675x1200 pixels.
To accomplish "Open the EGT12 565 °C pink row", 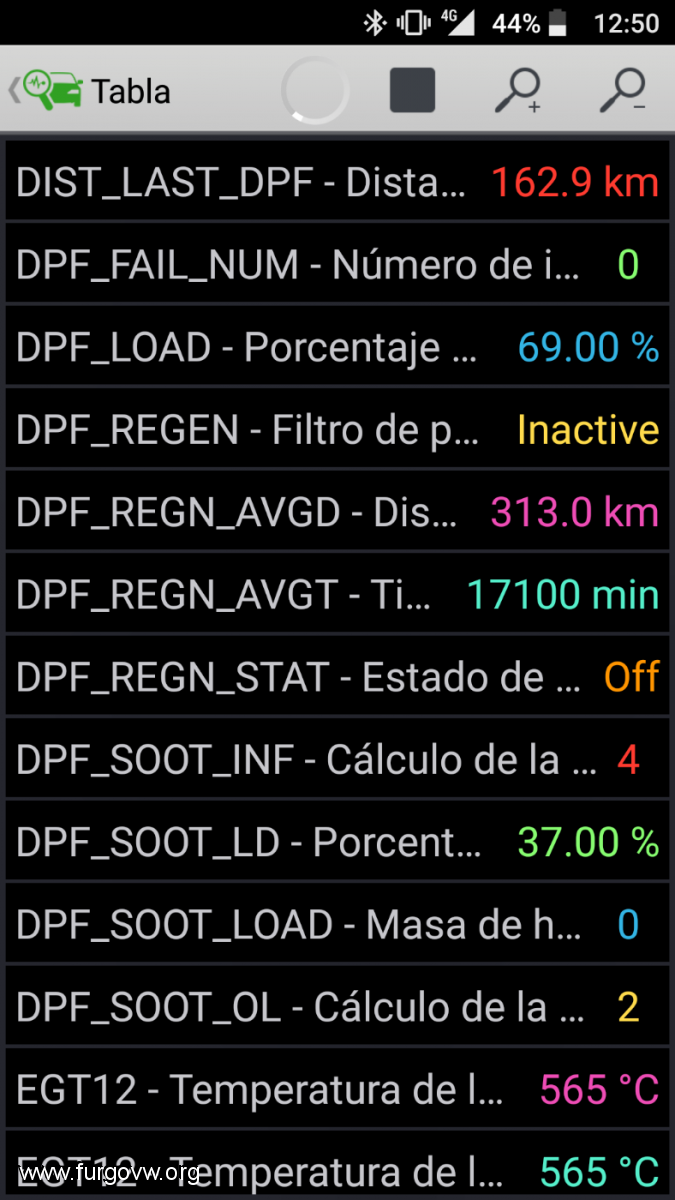I will pyautogui.click(x=337, y=1089).
